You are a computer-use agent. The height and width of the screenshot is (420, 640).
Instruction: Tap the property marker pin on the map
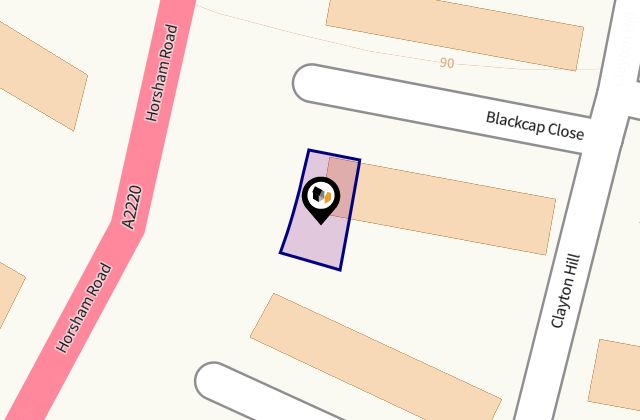click(320, 198)
